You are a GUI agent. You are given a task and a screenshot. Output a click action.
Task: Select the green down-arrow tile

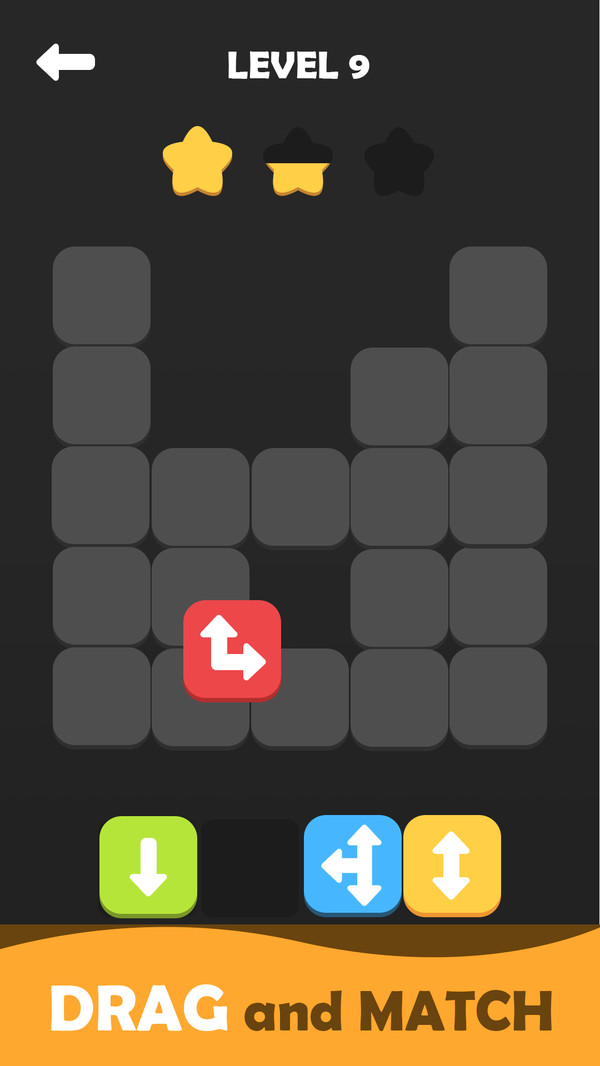148,865
